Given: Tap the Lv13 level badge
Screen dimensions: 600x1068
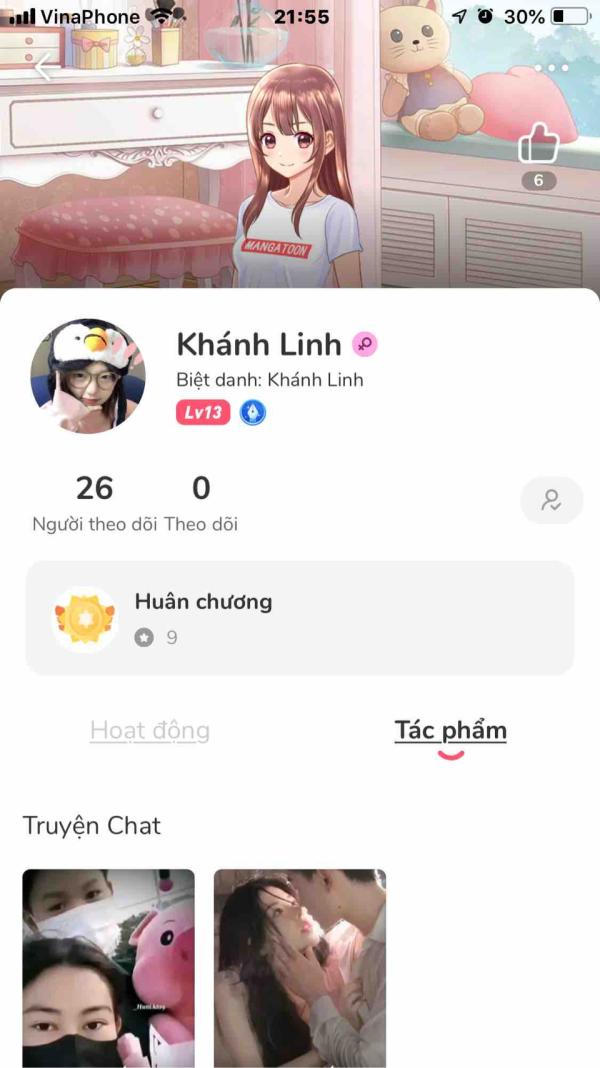Looking at the screenshot, I should [203, 413].
